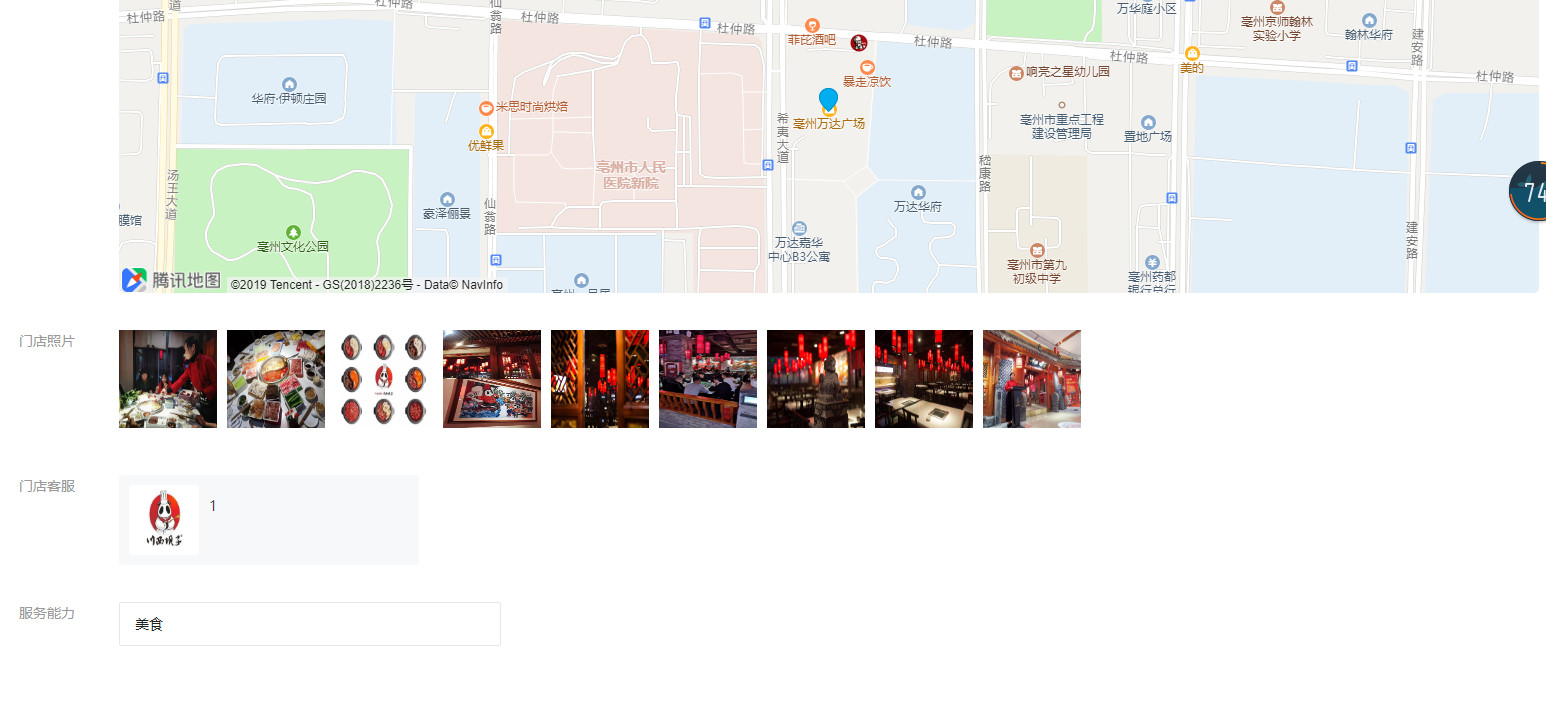View the crowded dining hall photo
Screen dimensions: 1546x708
tap(708, 379)
